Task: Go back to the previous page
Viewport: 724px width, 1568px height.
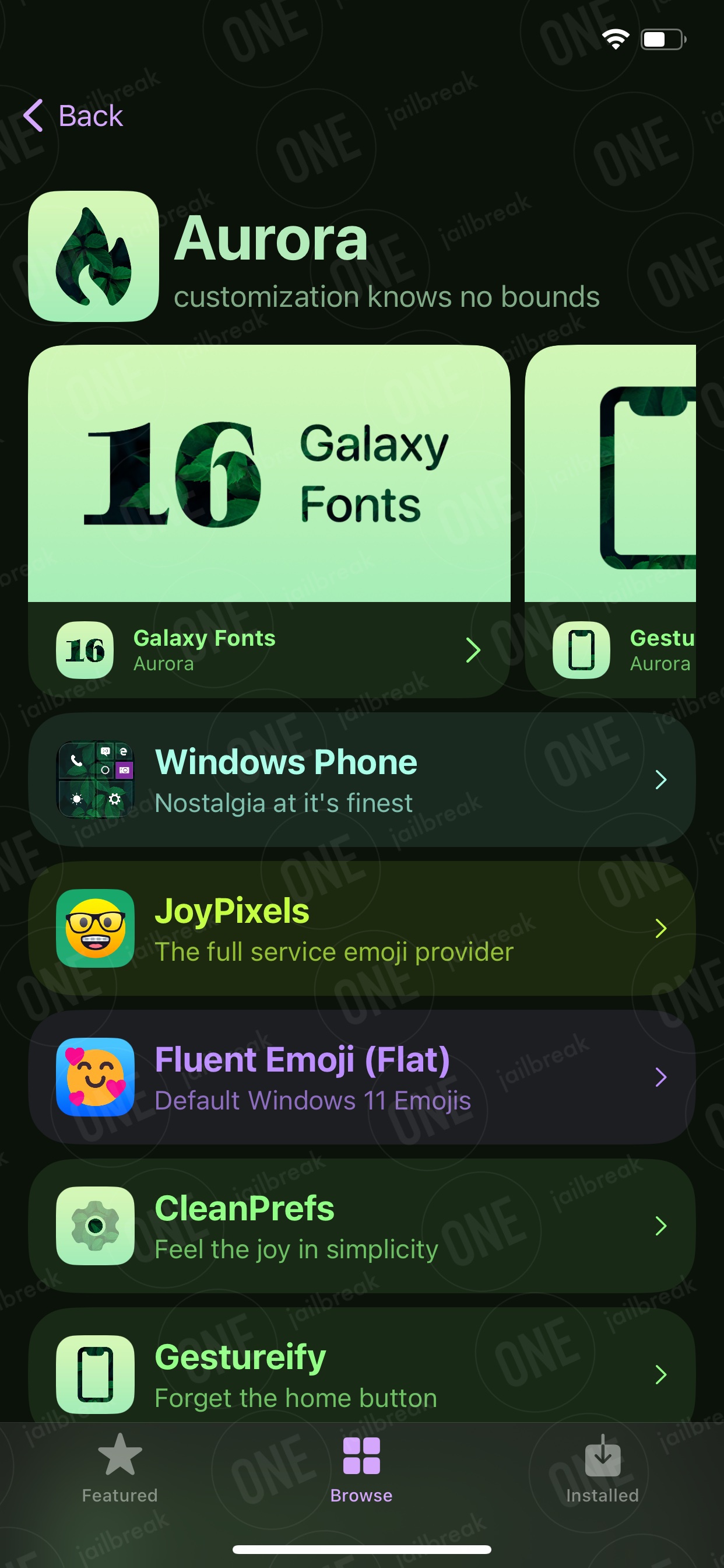Action: click(x=73, y=115)
